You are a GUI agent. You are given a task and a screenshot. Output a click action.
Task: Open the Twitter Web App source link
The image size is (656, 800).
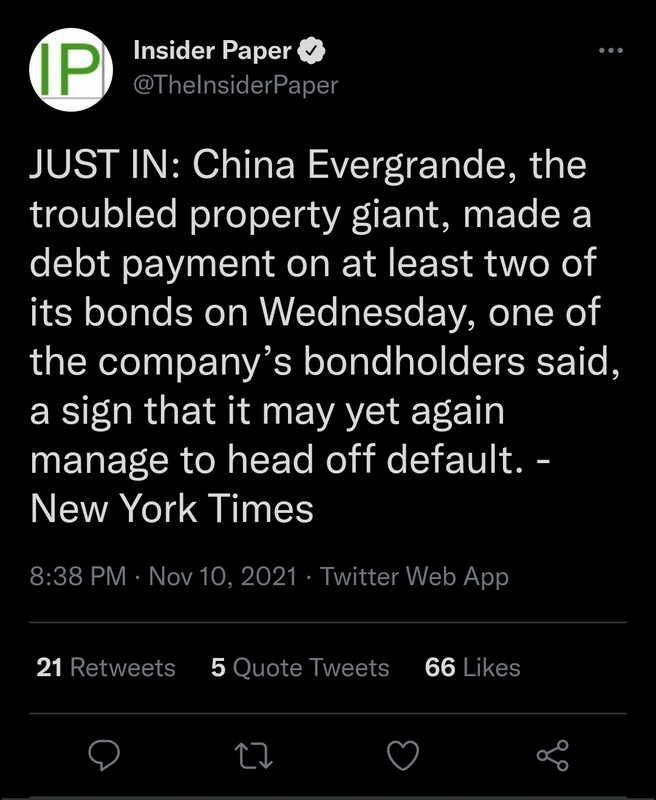click(x=414, y=576)
